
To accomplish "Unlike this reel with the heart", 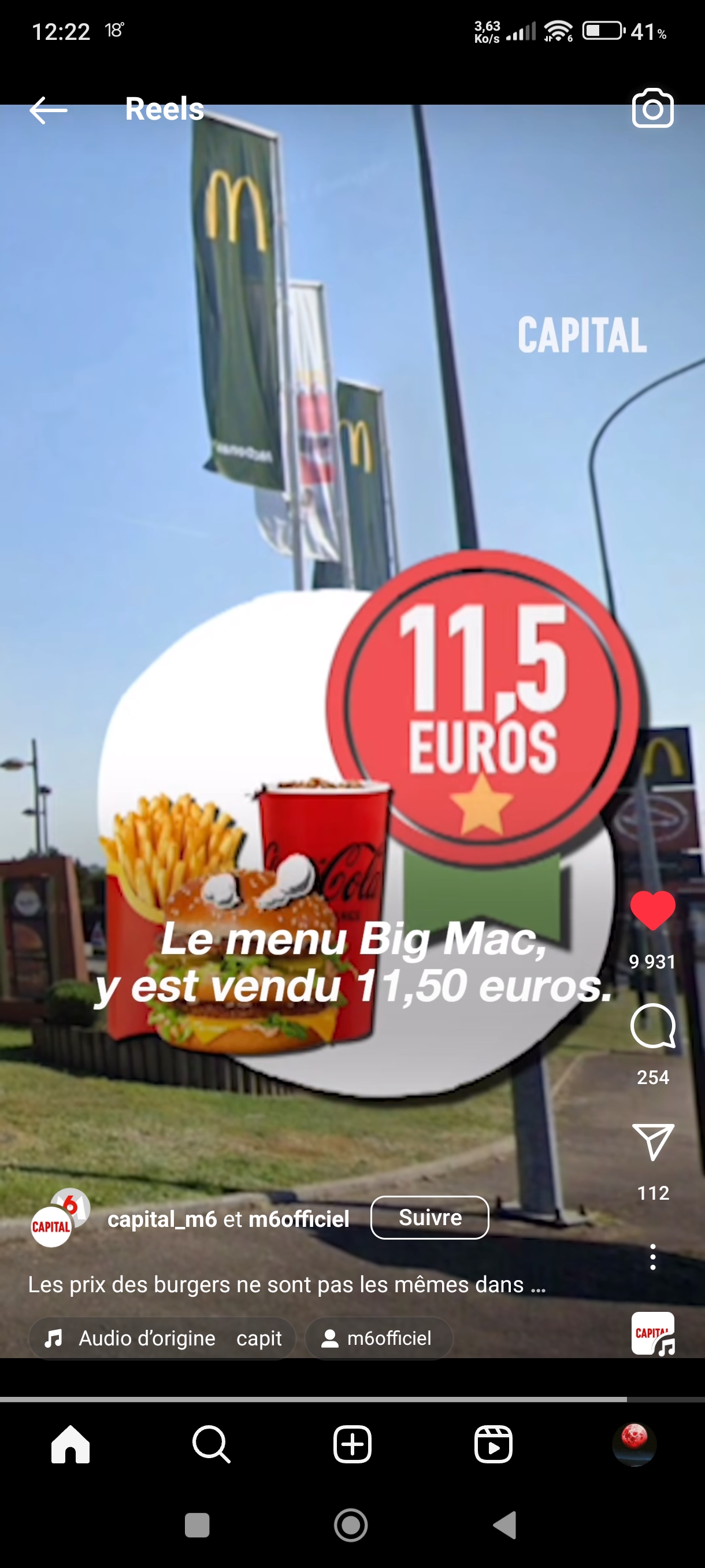I will click(x=652, y=910).
